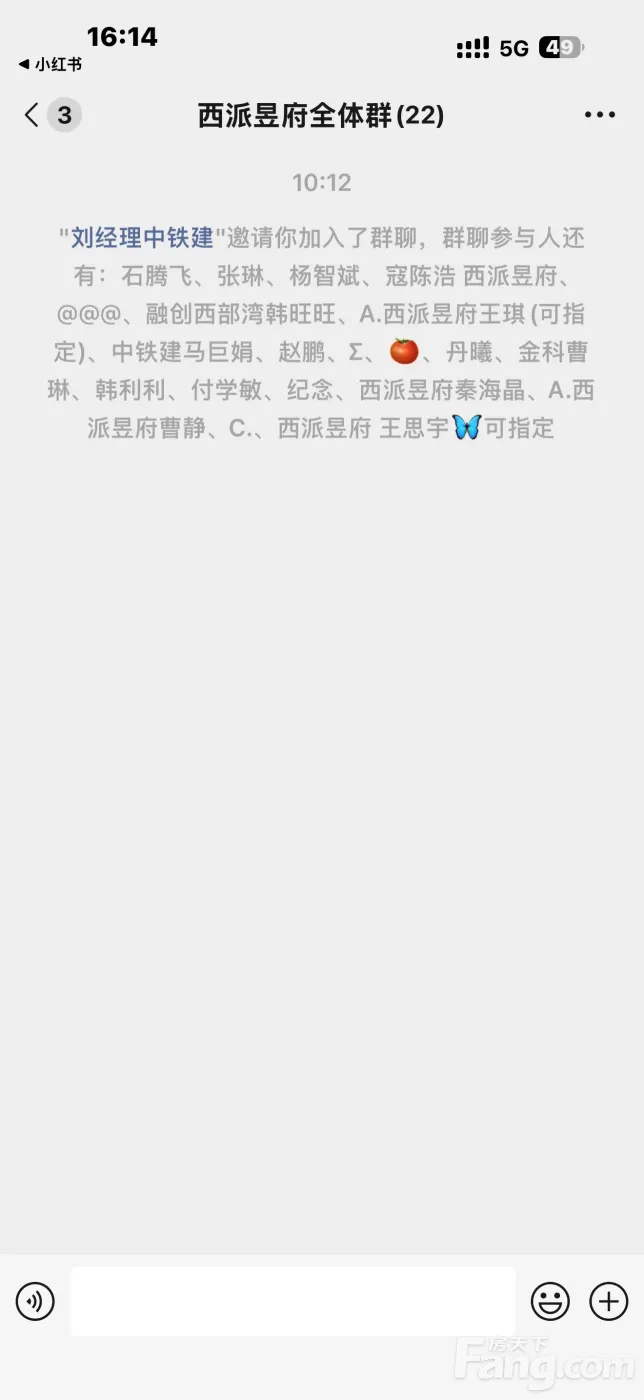644x1400 pixels.
Task: Open the group chat options menu
Action: [599, 116]
